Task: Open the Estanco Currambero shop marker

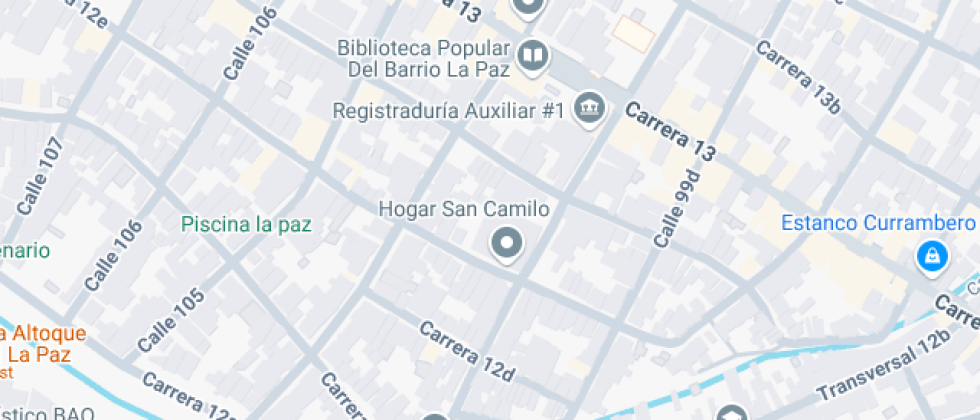Action: click(932, 256)
